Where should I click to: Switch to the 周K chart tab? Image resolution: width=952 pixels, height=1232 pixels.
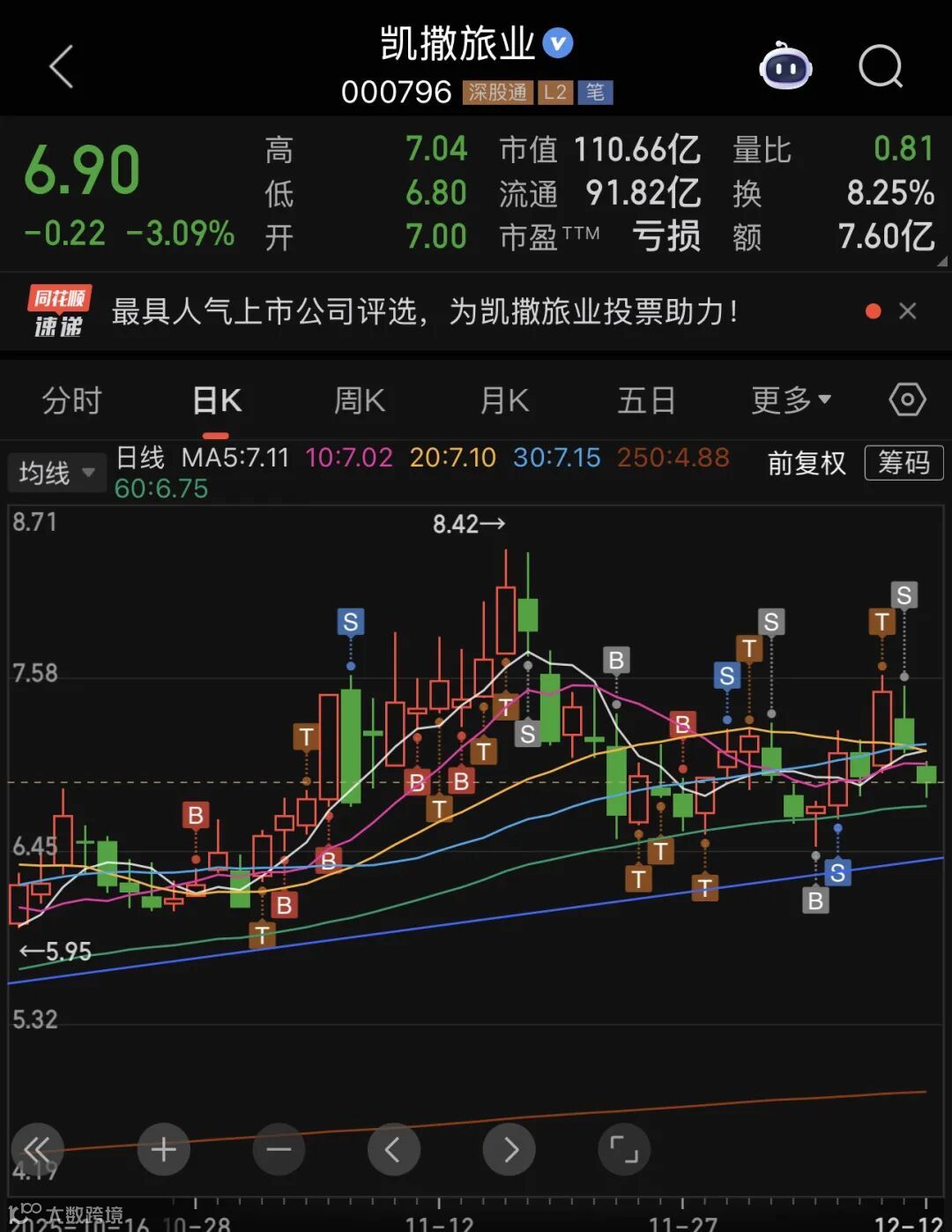[x=360, y=401]
